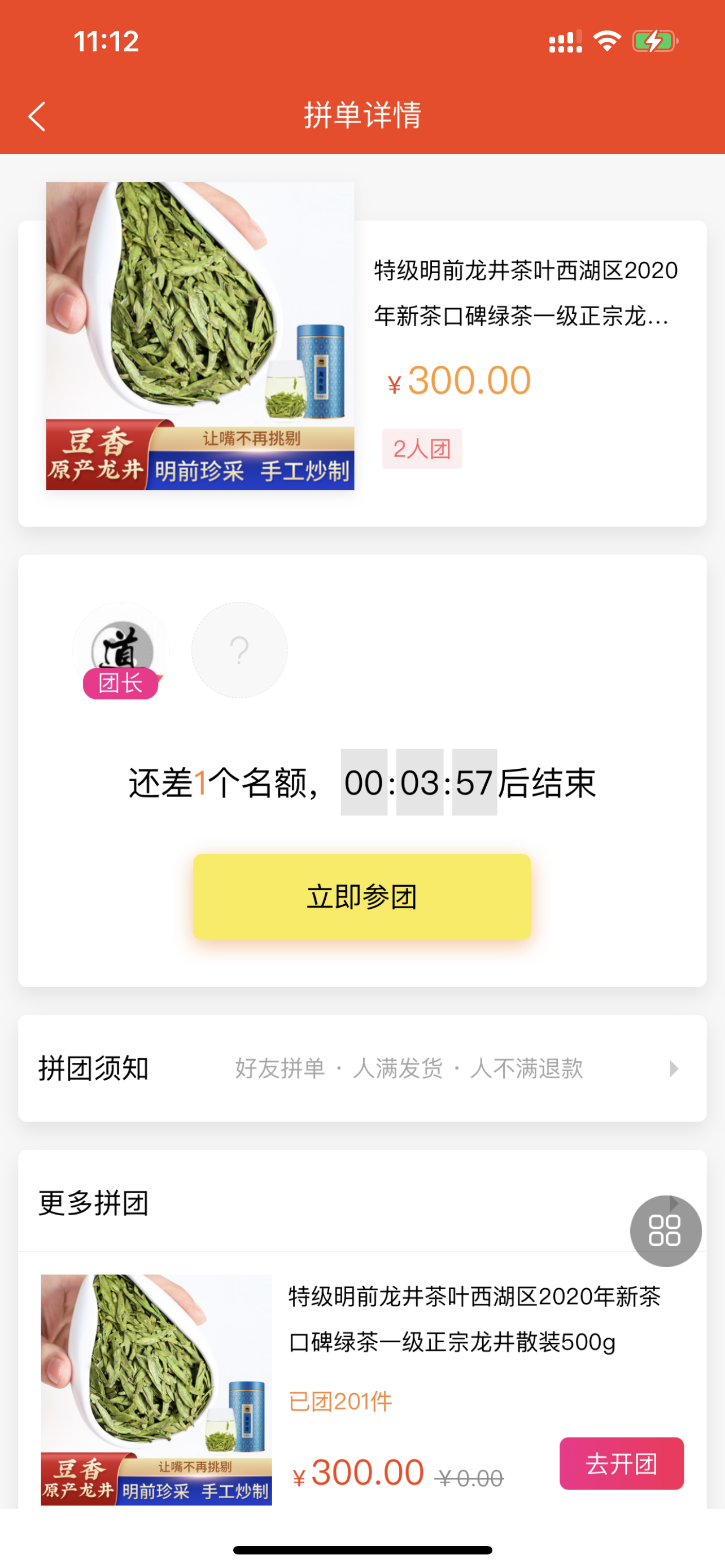725x1568 pixels.
Task: Go back from 拼单详情 page
Action: coord(37,116)
